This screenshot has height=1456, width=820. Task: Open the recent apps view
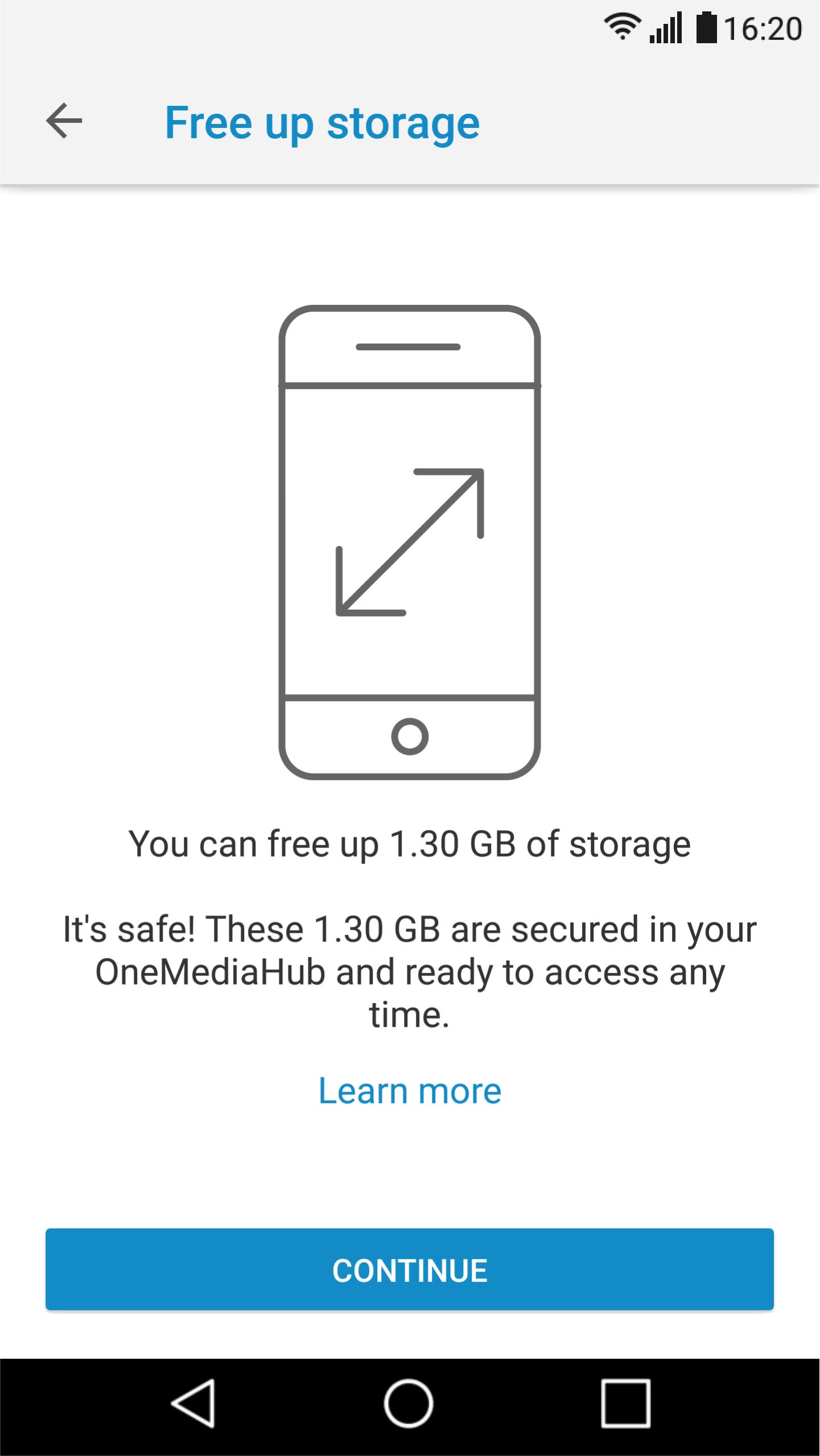pyautogui.click(x=625, y=1403)
